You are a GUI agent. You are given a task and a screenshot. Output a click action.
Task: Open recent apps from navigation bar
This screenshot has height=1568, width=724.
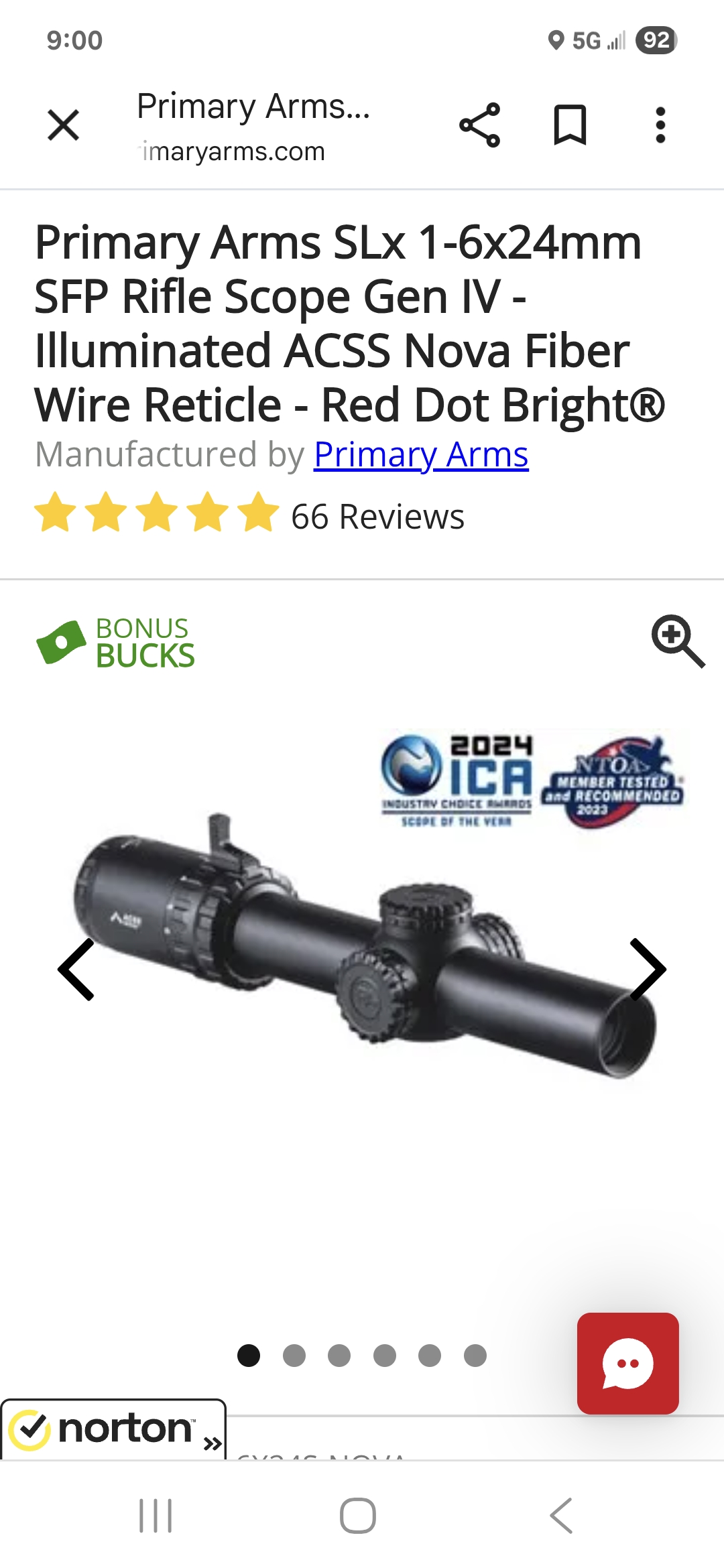point(156,1516)
